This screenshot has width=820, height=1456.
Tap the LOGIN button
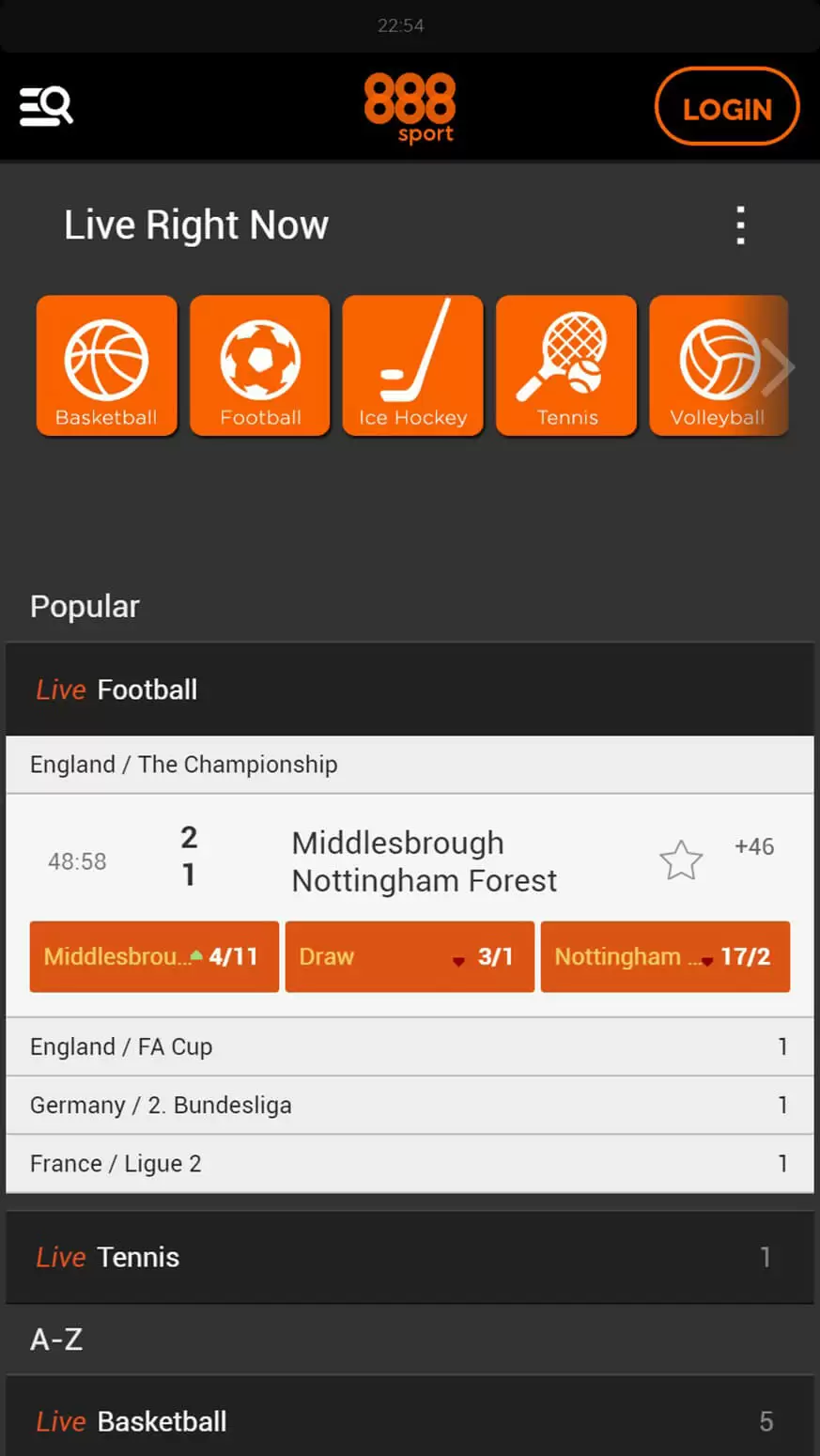click(726, 107)
